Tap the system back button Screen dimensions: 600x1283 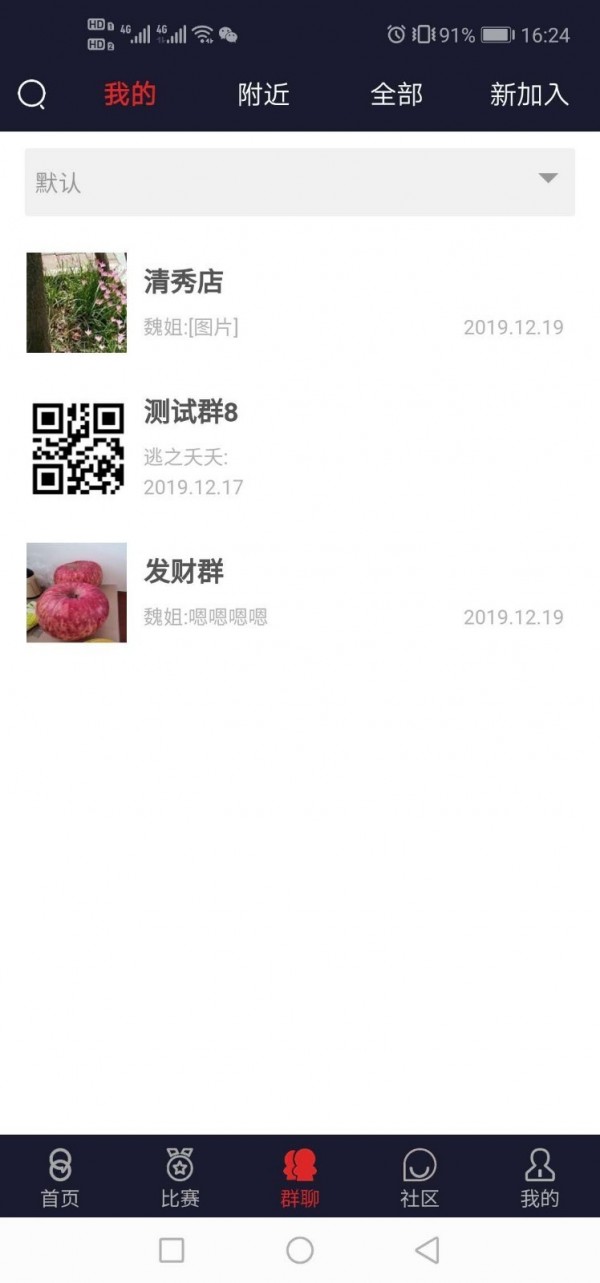[x=427, y=1250]
